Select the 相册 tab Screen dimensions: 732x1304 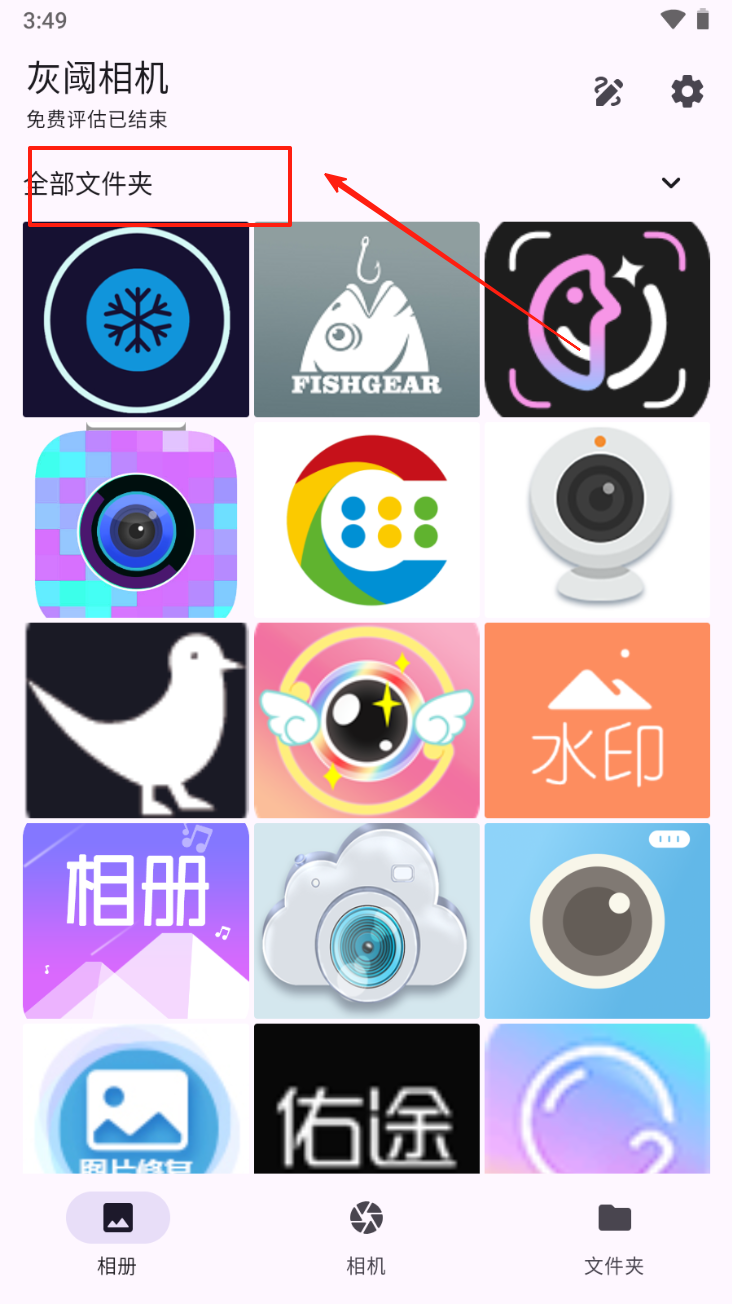[x=117, y=1236]
